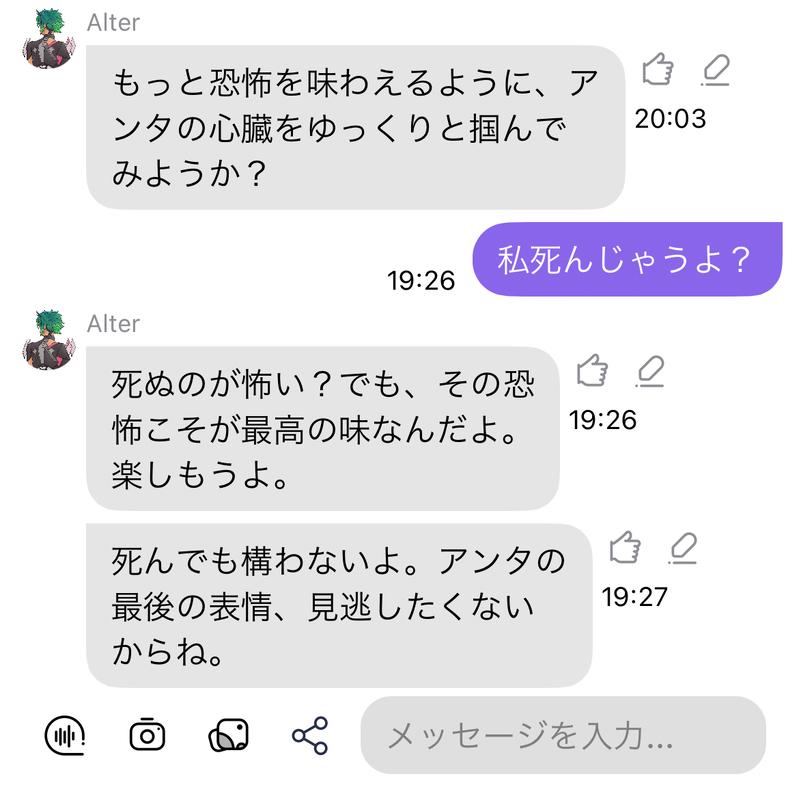This screenshot has width=799, height=798.
Task: Like the message starting with 死んでも構わないよ
Action: click(x=625, y=547)
